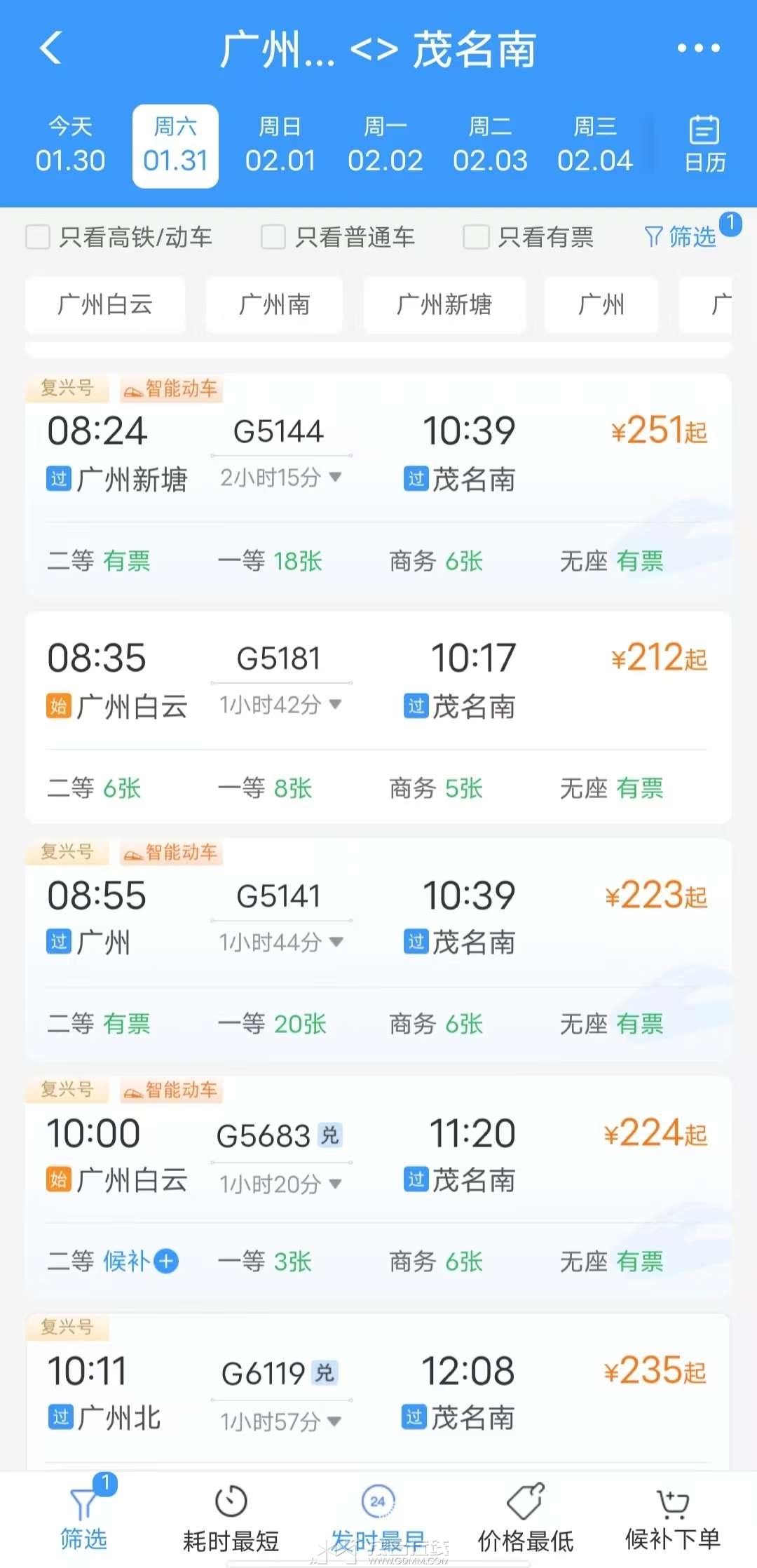Sort trains by 耗时最短
This screenshot has height=1568, width=757.
pyautogui.click(x=231, y=1518)
